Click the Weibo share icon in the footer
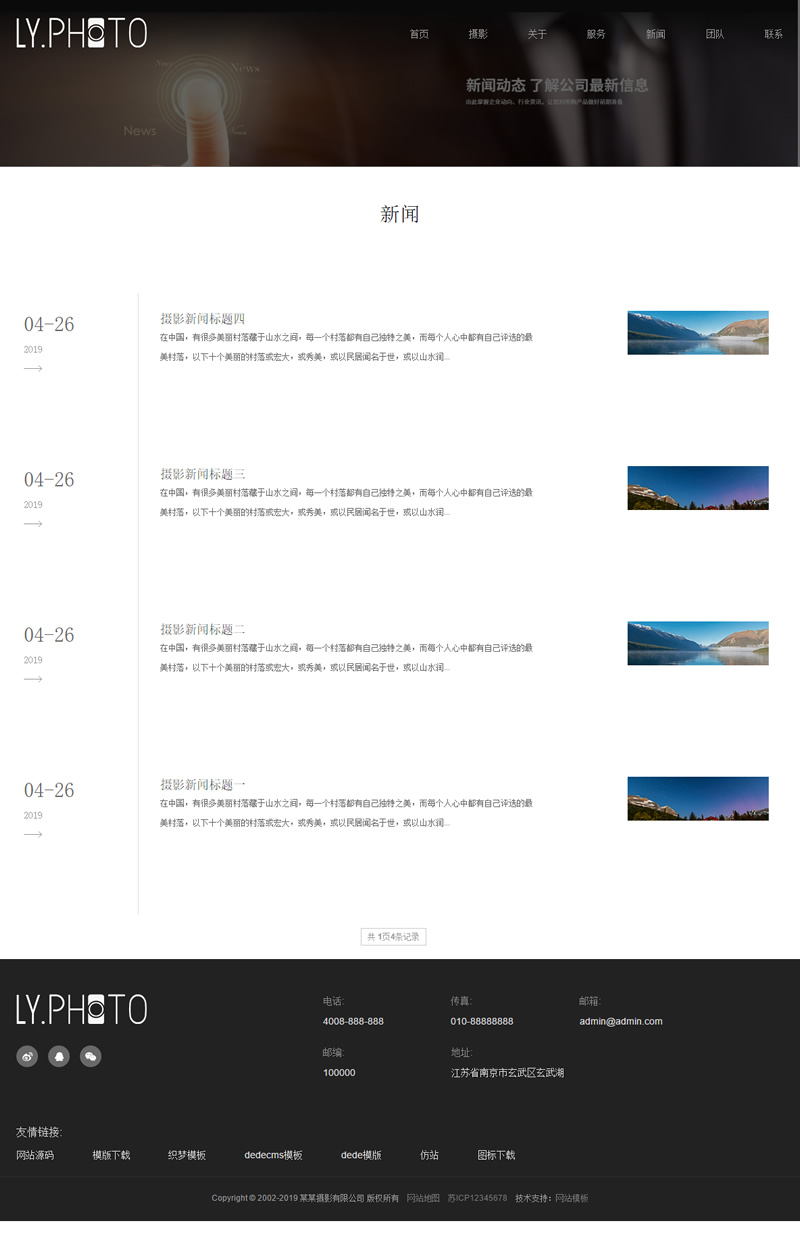This screenshot has height=1255, width=800. (27, 1056)
